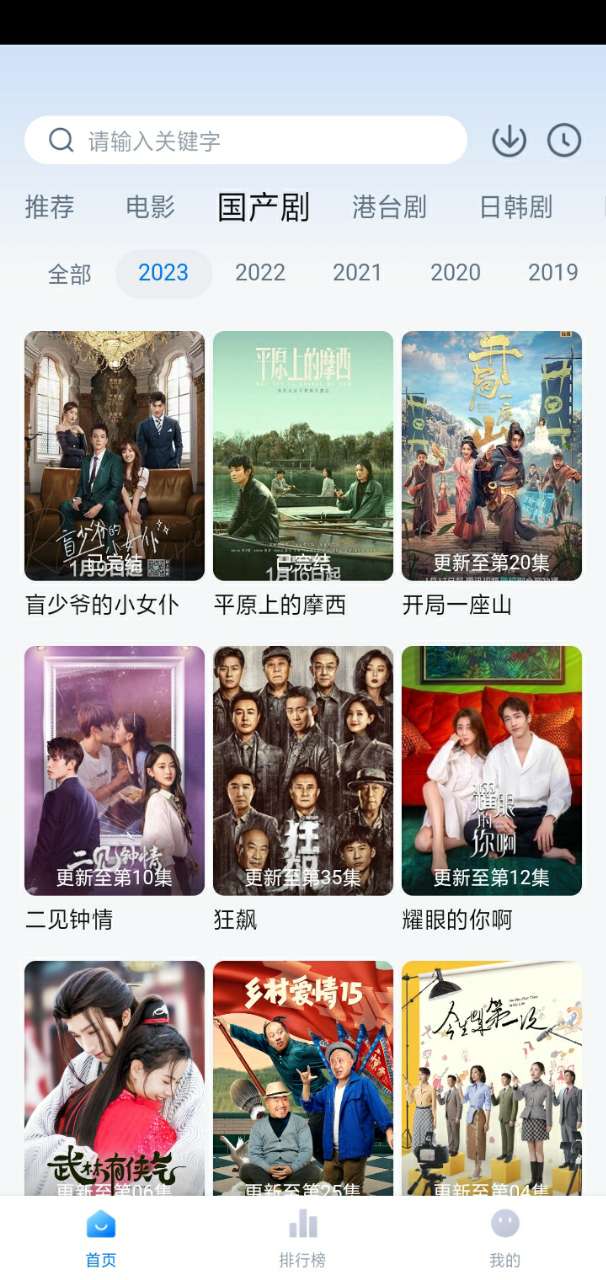Switch to the 日韩剧 tab
606x1280 pixels.
(516, 207)
